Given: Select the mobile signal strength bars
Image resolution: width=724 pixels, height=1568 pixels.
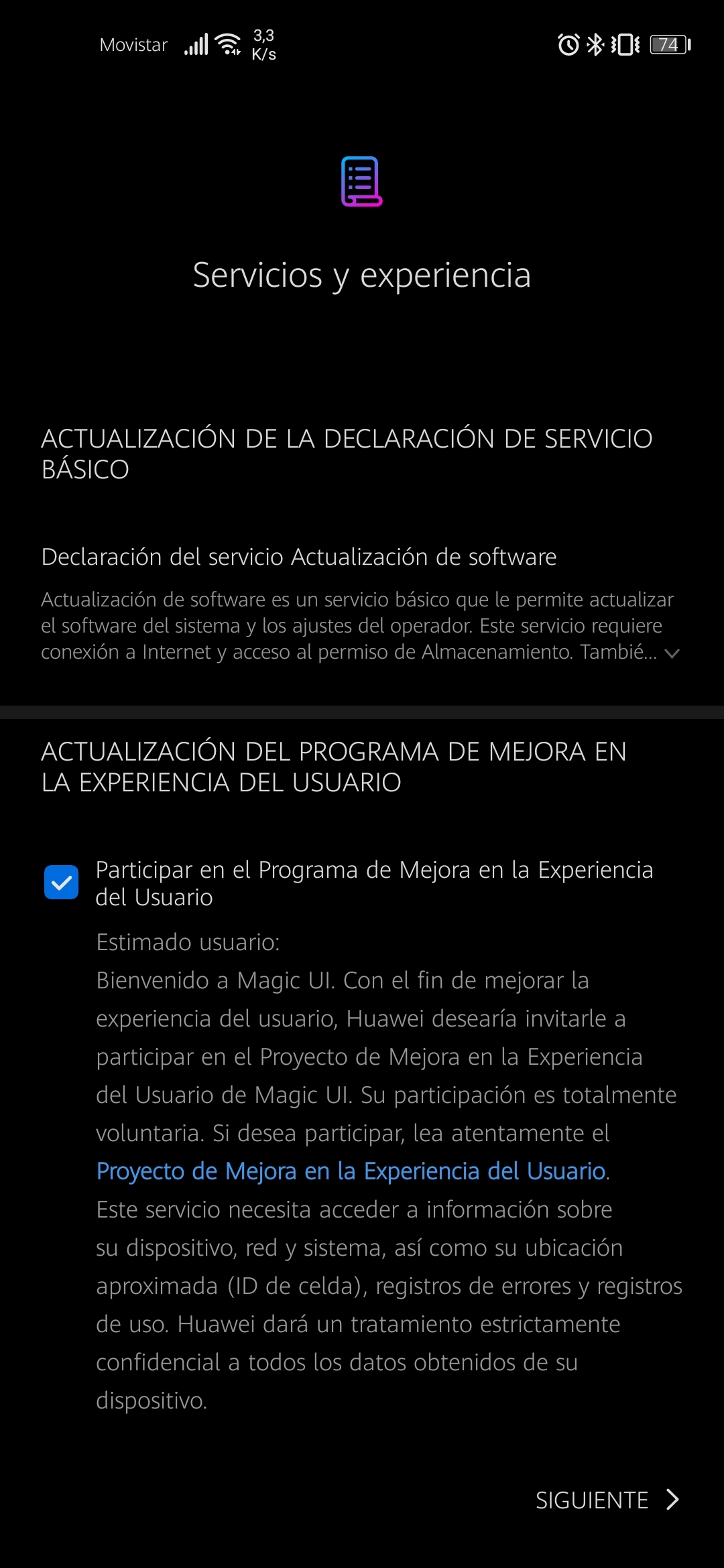Looking at the screenshot, I should coord(195,44).
